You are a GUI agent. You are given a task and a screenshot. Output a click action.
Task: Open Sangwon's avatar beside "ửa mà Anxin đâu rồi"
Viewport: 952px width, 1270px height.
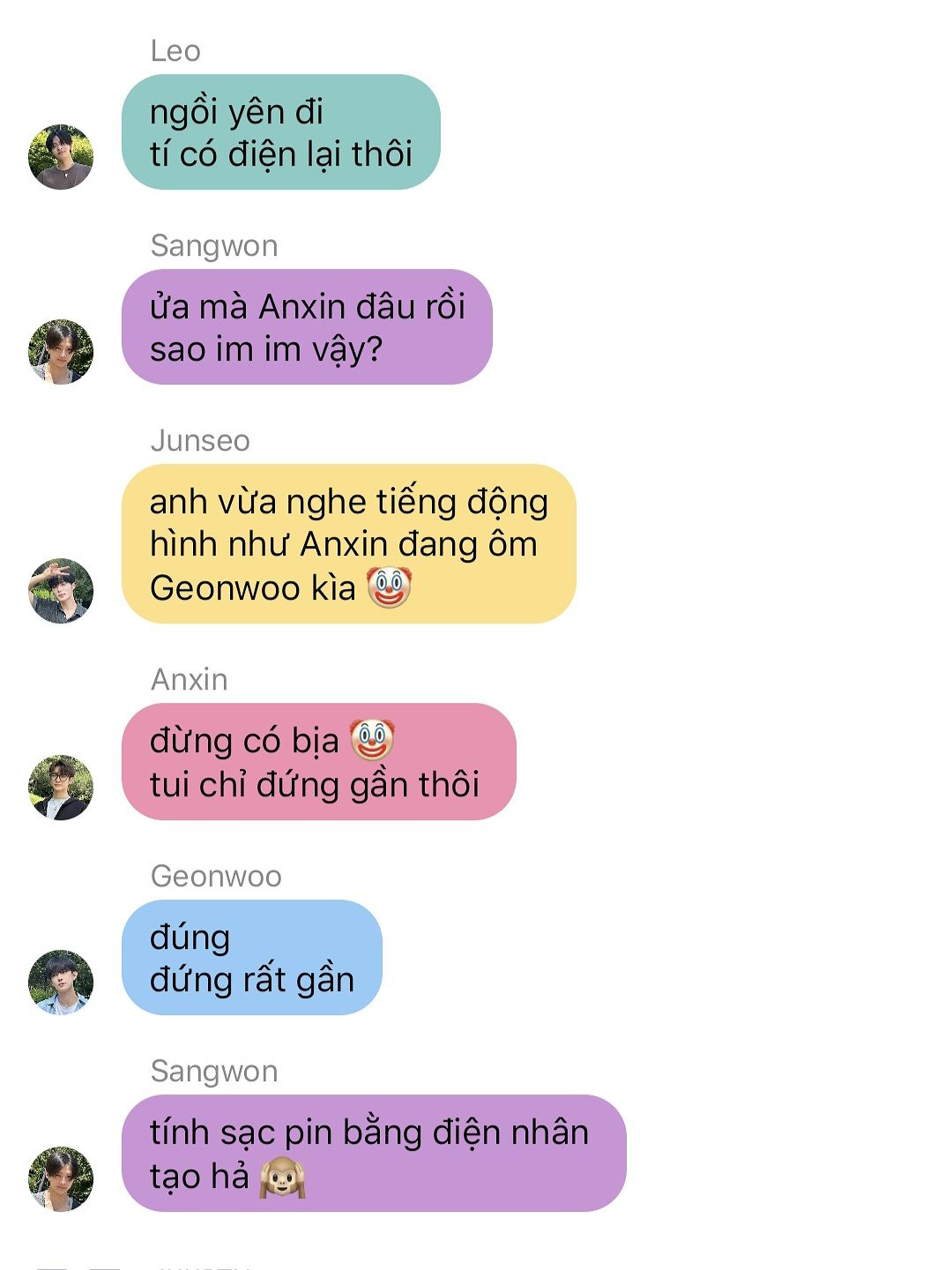click(x=61, y=352)
